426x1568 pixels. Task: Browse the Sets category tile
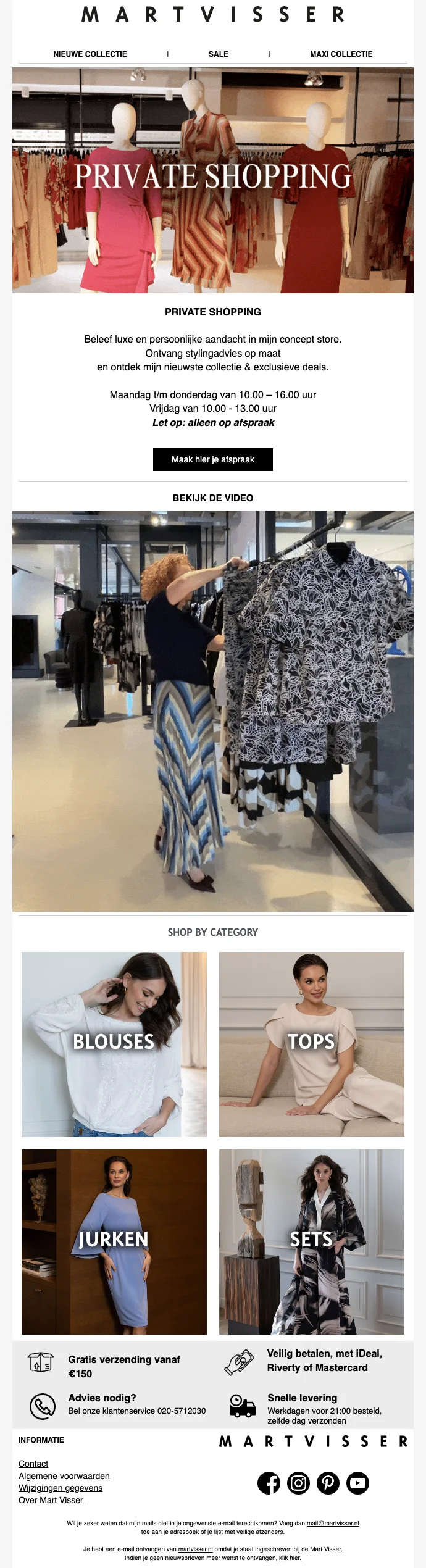coord(312,1241)
